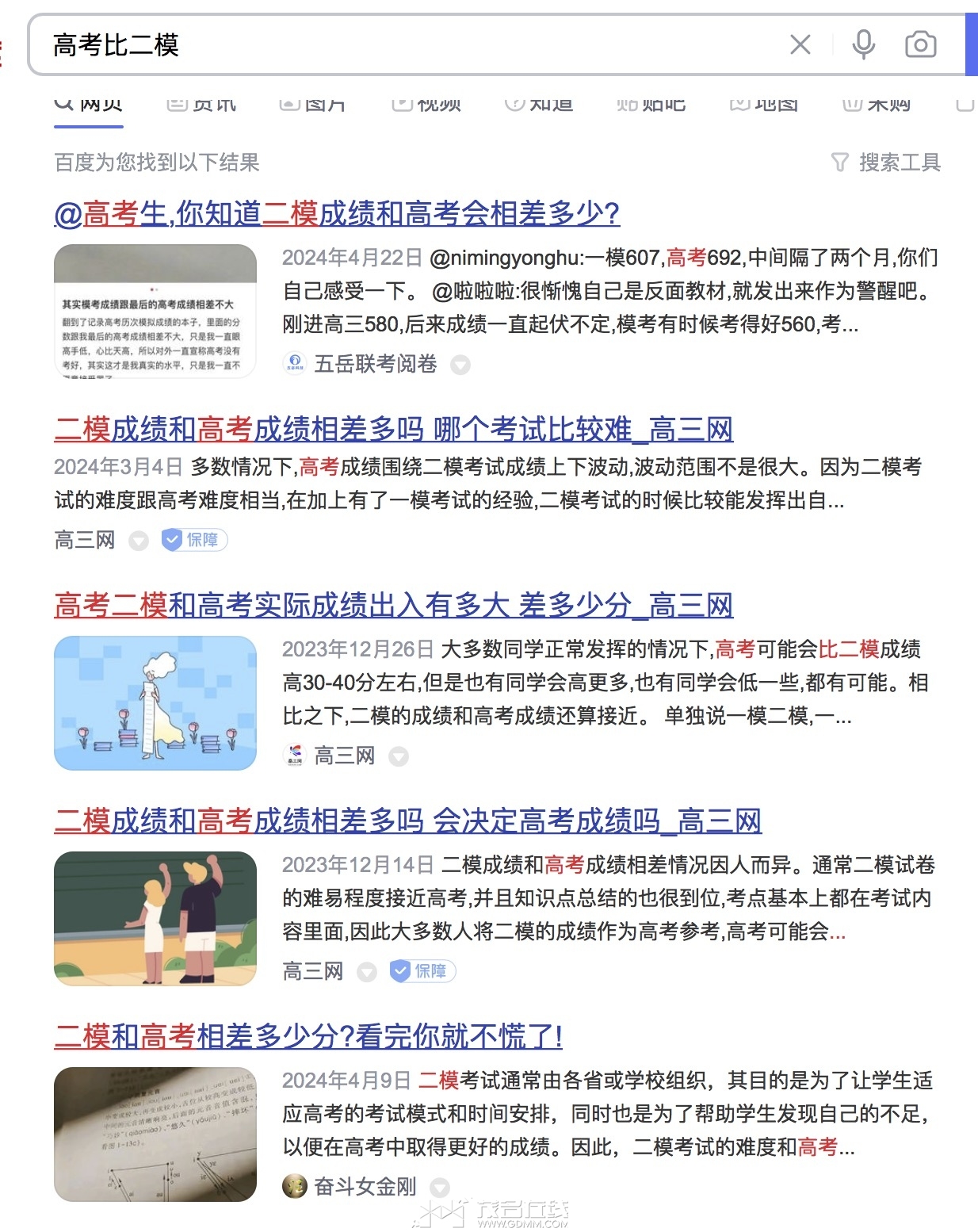Open result 高考二模和高考实际成绩出入有多大

(393, 605)
